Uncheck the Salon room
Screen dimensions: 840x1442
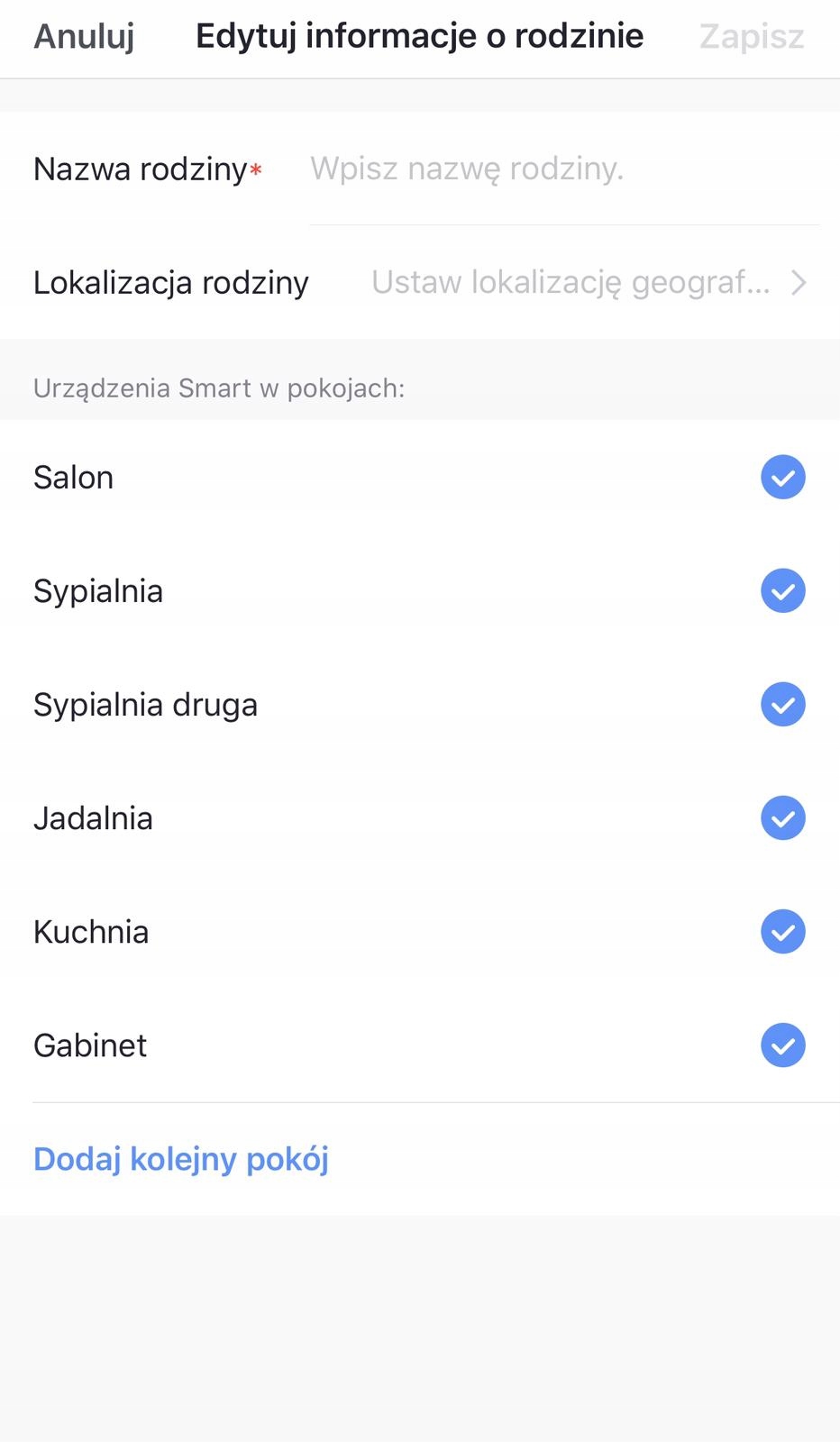(782, 477)
